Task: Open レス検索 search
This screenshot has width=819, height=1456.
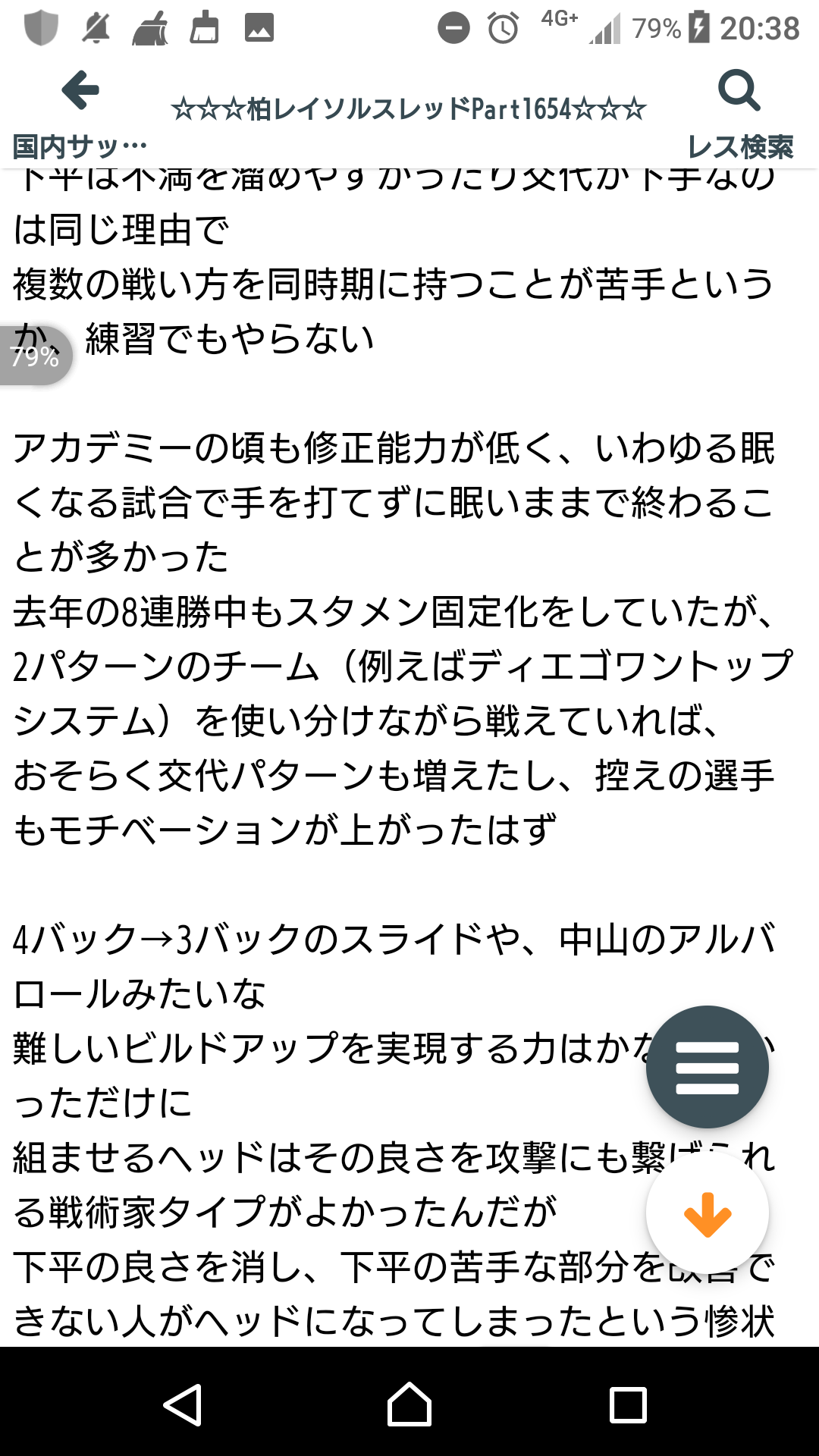Action: 739,112
